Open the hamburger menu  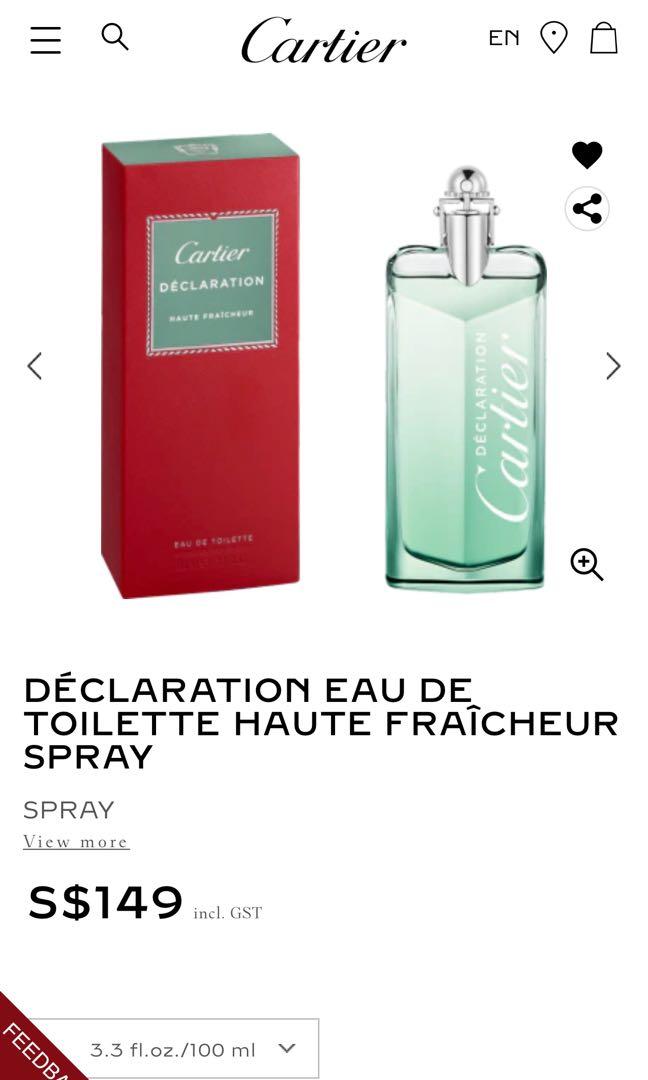pyautogui.click(x=45, y=40)
